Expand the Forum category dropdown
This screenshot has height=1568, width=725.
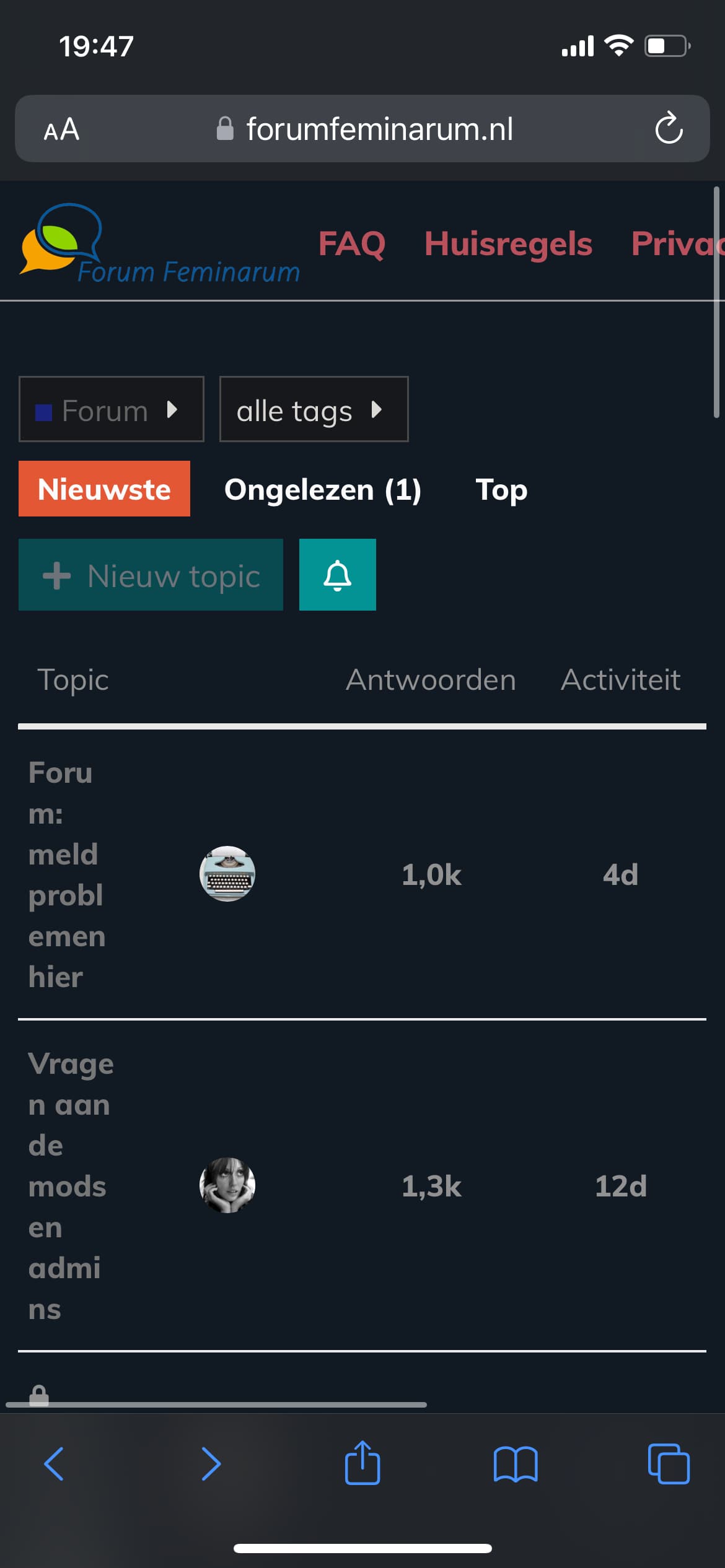(112, 409)
